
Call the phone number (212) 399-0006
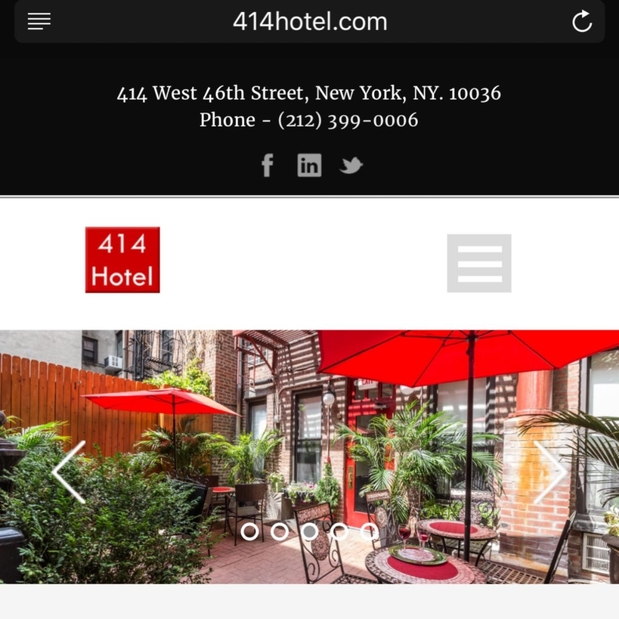(x=348, y=120)
